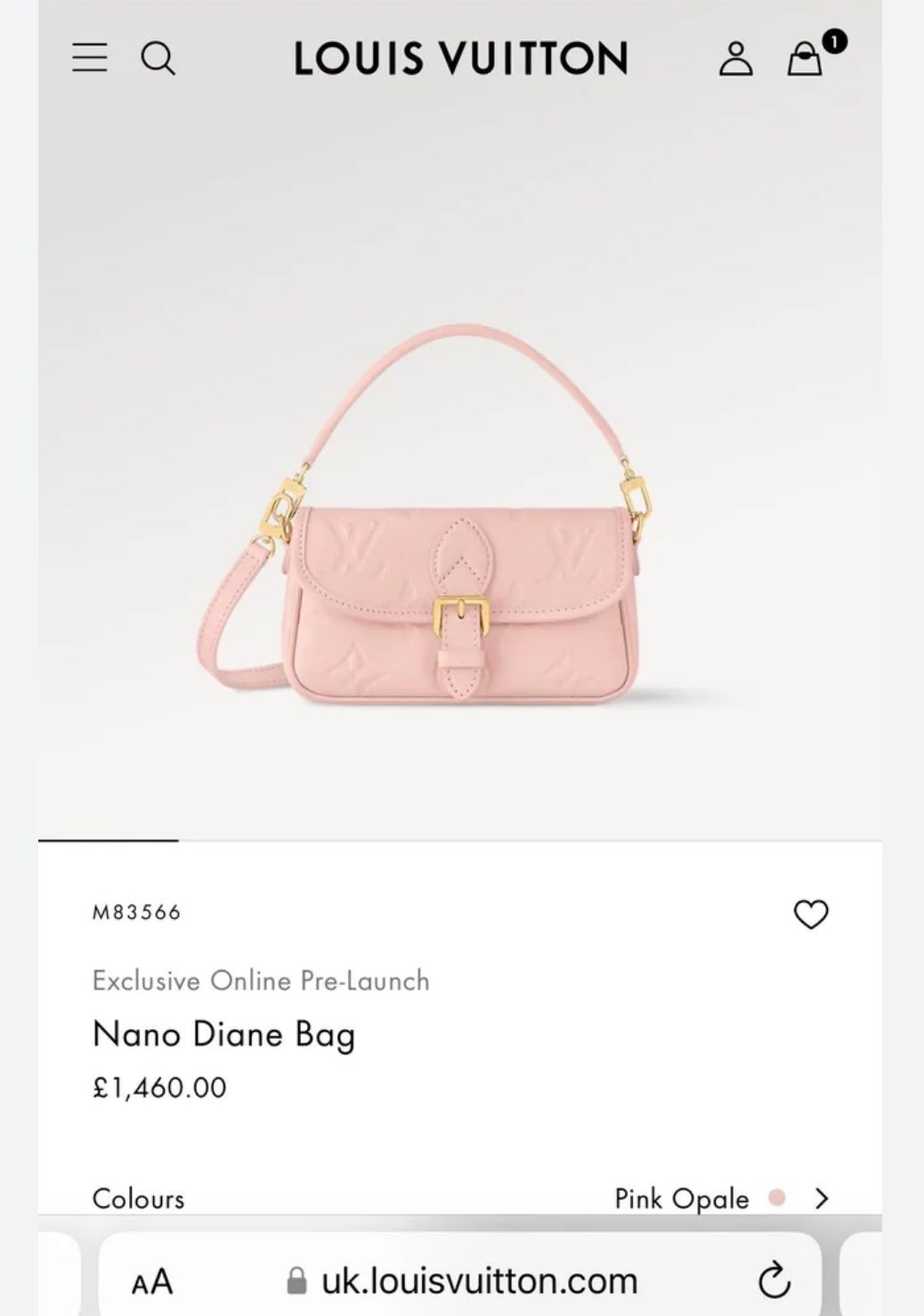
Task: Reload the page in the browser
Action: 774,1281
